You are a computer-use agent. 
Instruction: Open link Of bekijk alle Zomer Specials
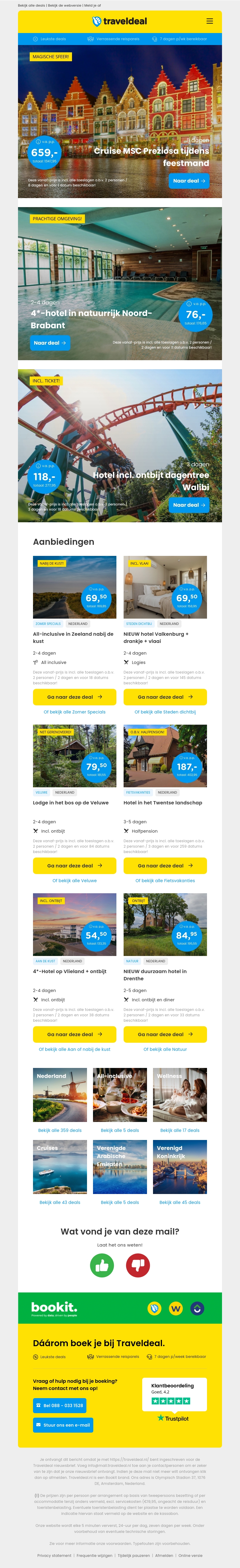tap(74, 712)
